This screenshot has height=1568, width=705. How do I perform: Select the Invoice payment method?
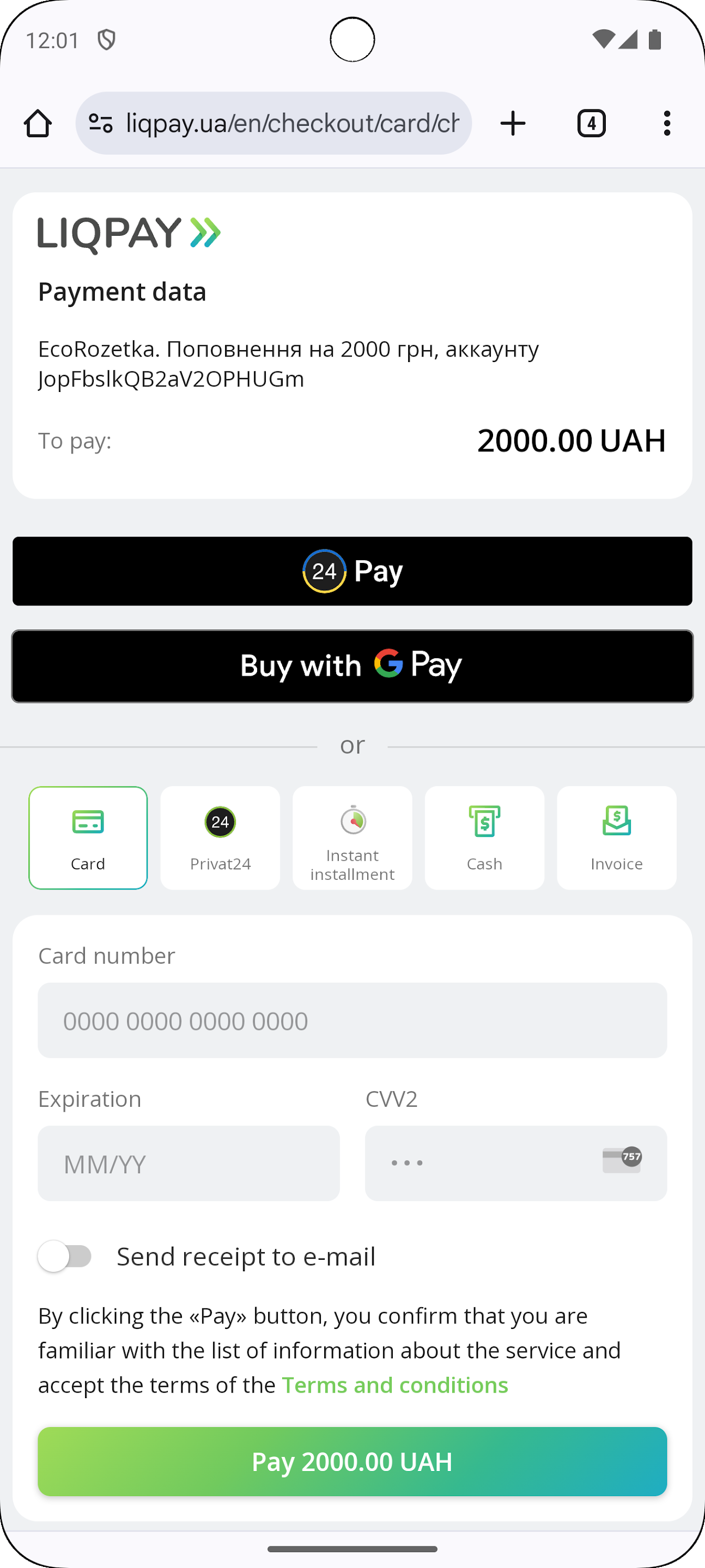coord(616,837)
